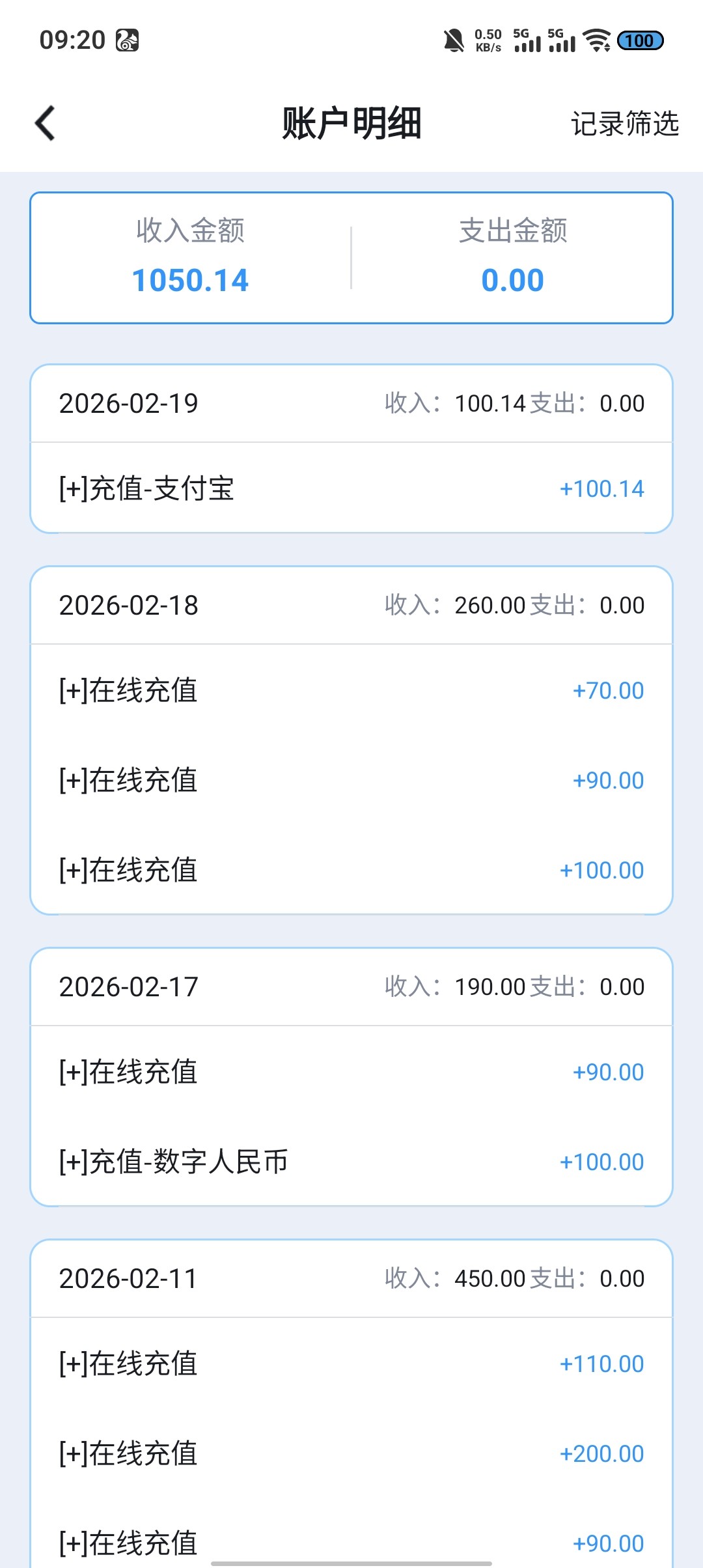Screen dimensions: 703x1568
Task: Open the 记录筛选 record filter
Action: [x=624, y=124]
